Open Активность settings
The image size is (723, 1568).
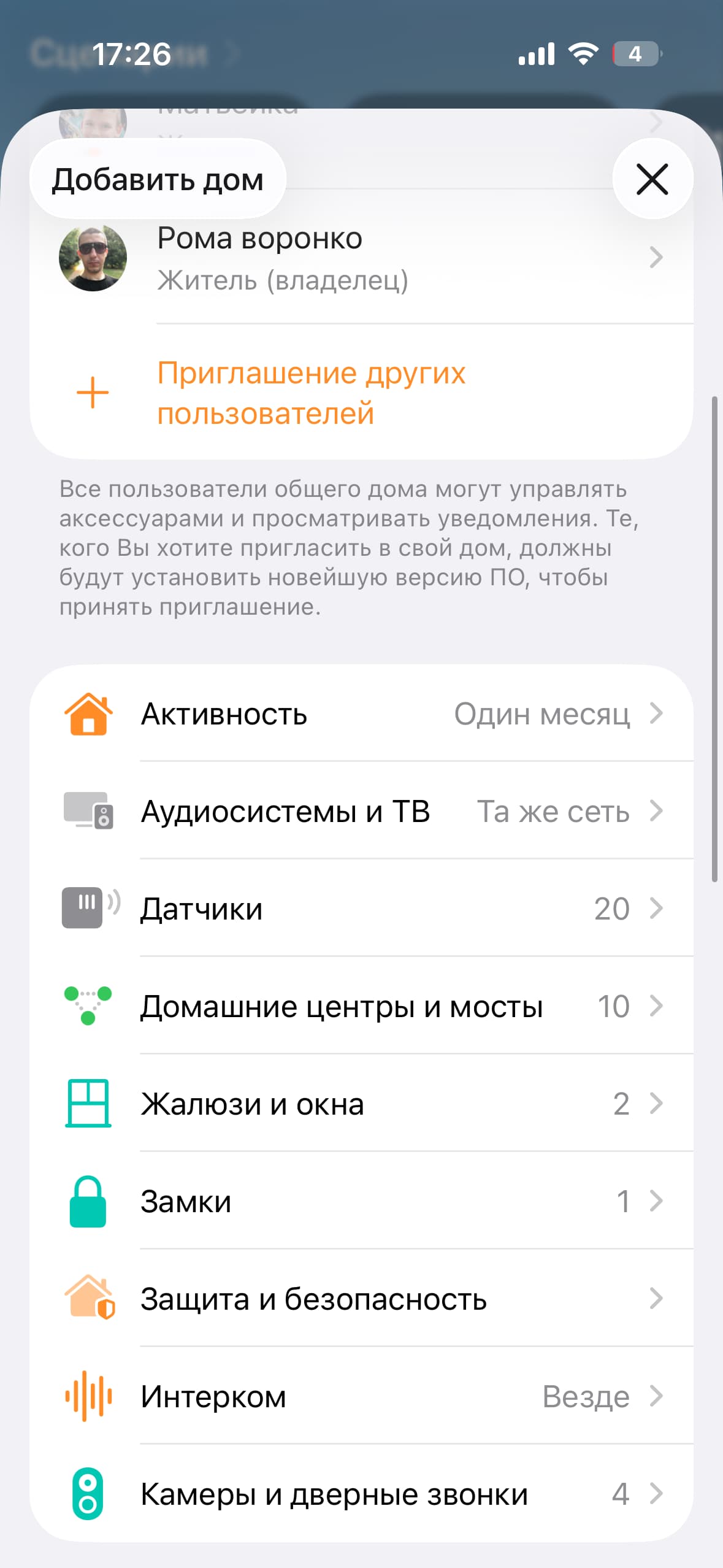click(x=362, y=714)
